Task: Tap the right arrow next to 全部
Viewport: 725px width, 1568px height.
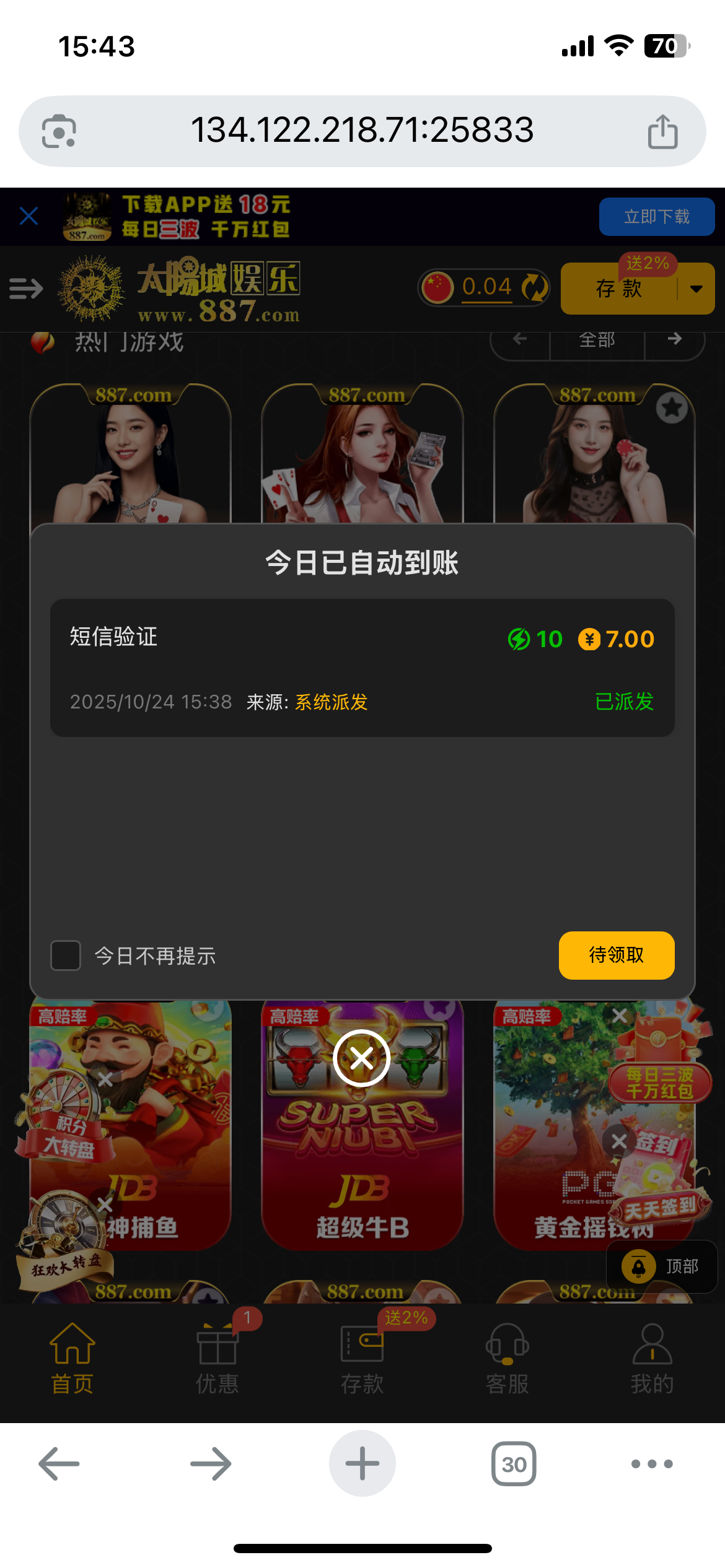Action: [675, 339]
